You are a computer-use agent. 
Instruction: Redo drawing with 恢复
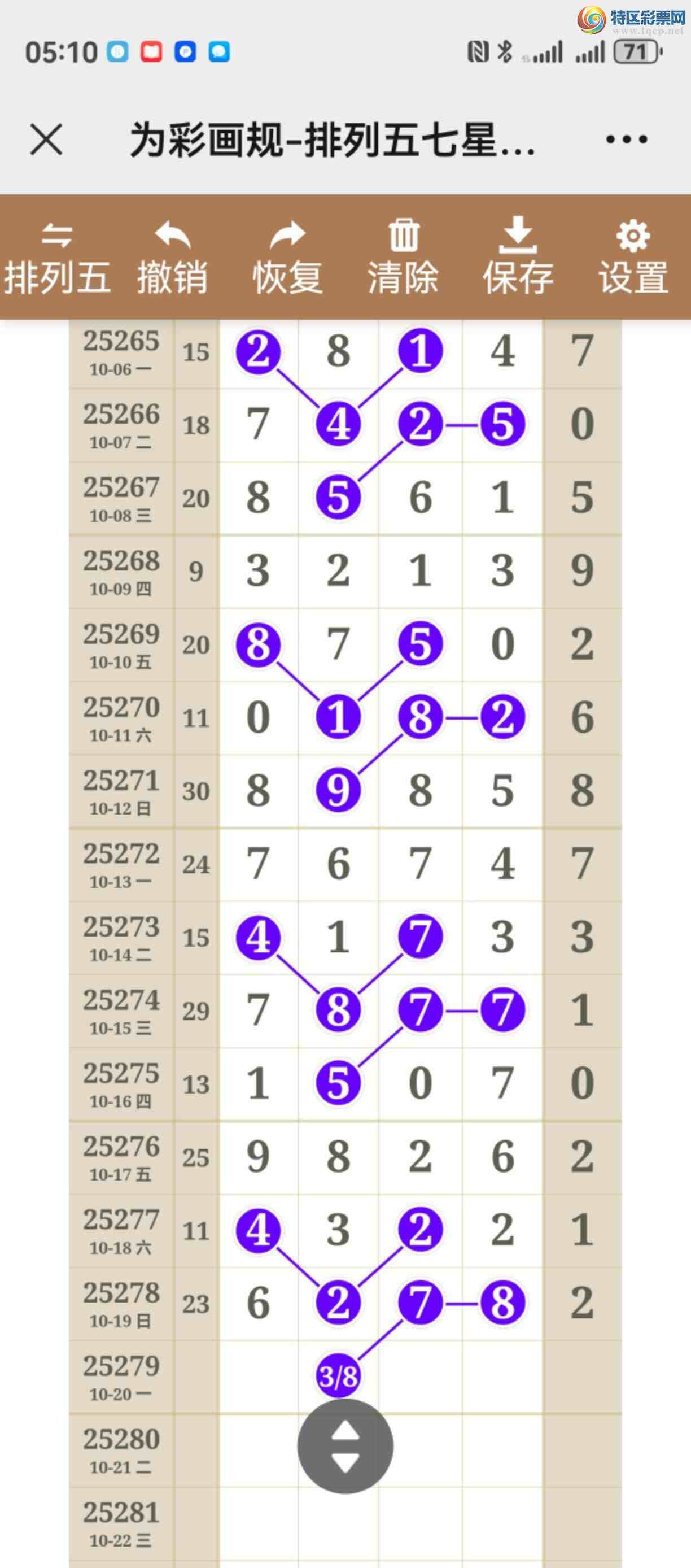(x=287, y=258)
